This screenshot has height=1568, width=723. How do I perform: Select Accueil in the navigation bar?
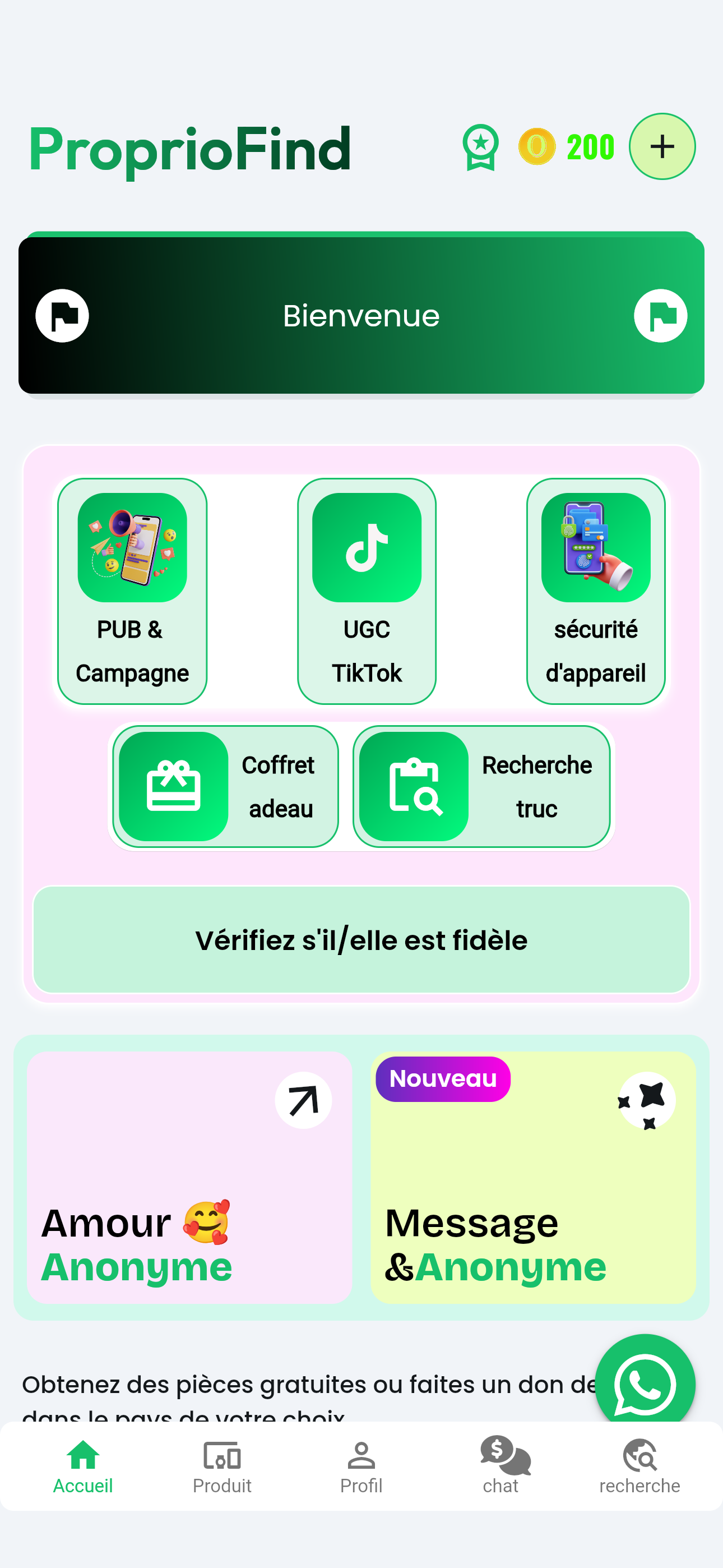click(82, 1468)
